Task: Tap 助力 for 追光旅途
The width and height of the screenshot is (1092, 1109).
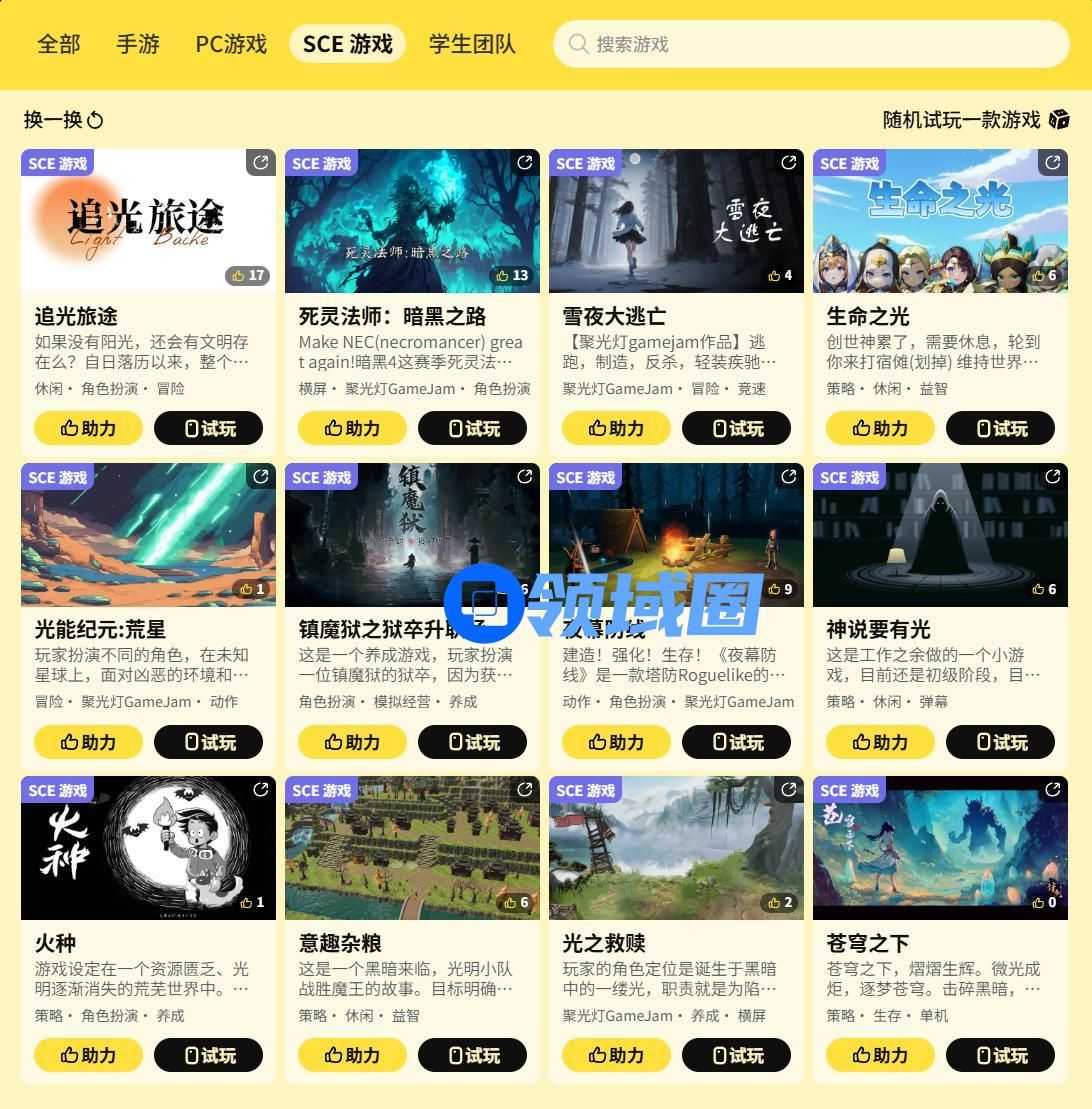Action: [x=88, y=428]
